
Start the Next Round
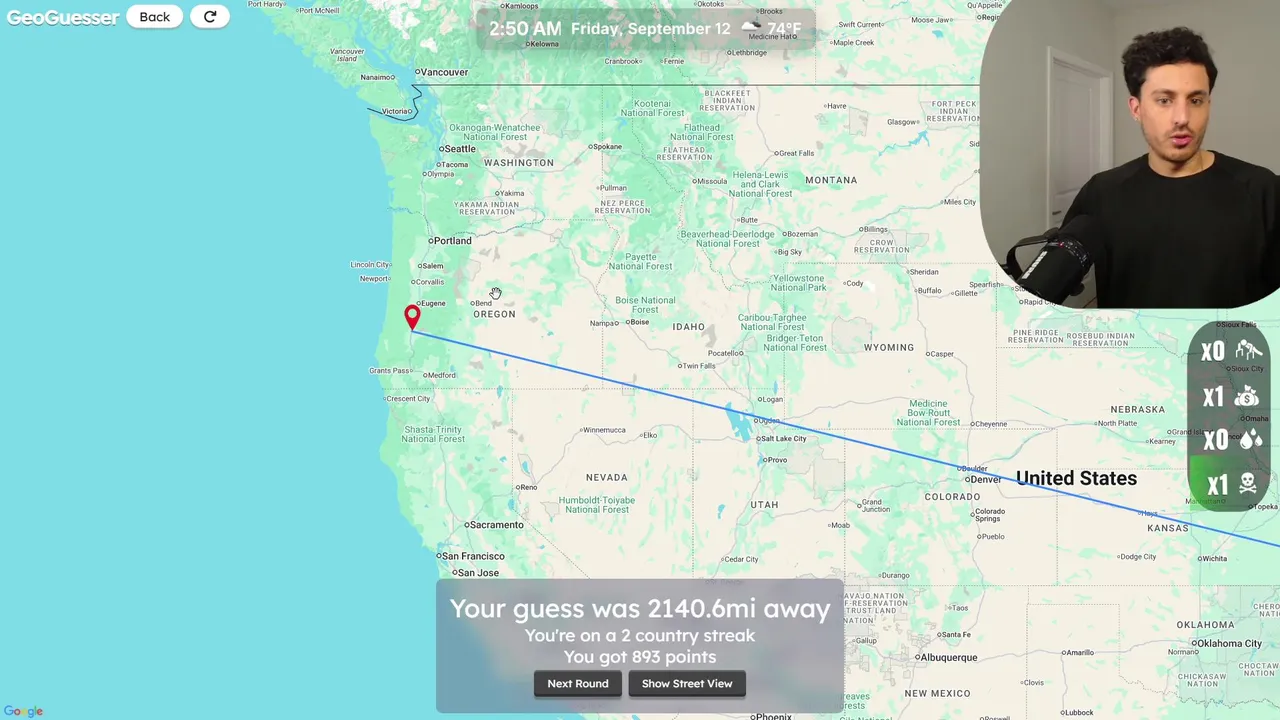click(x=577, y=684)
